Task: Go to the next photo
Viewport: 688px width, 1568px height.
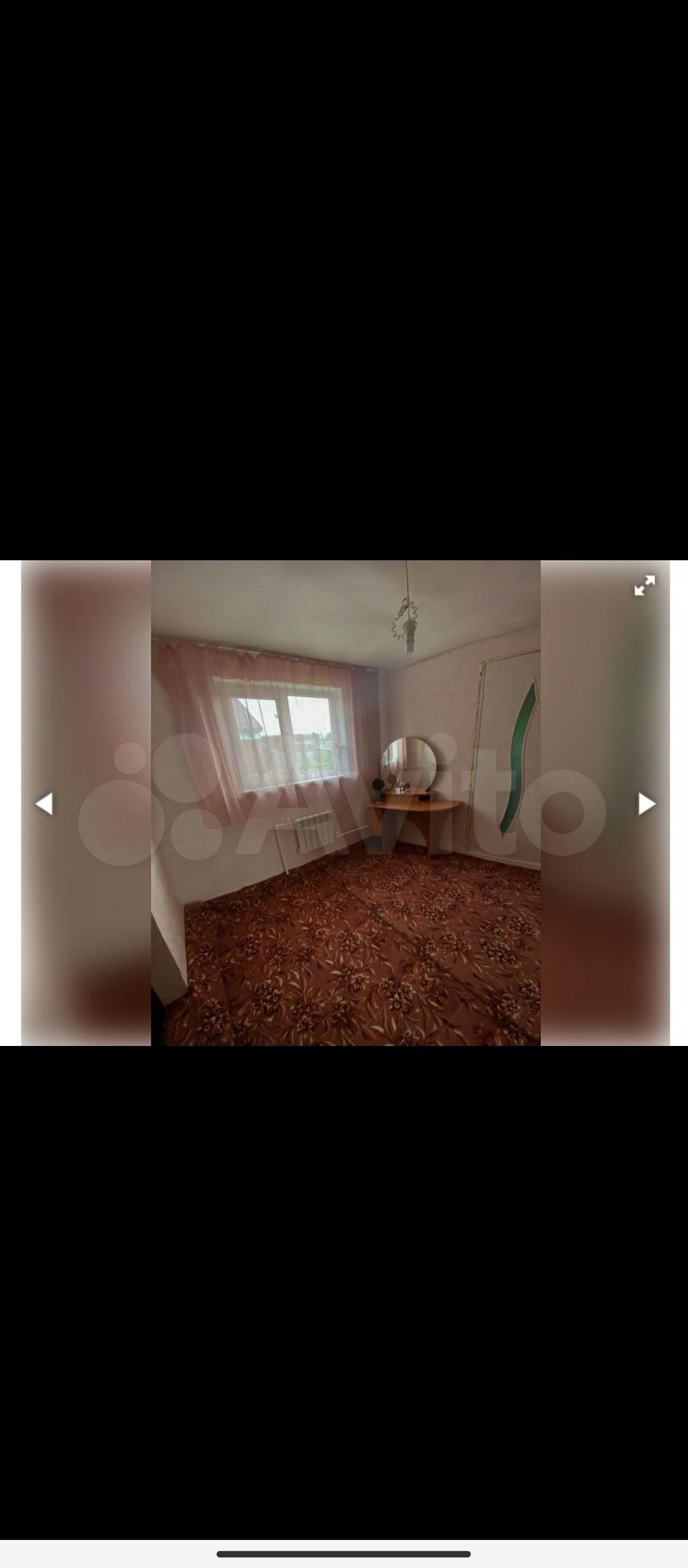Action: (647, 804)
